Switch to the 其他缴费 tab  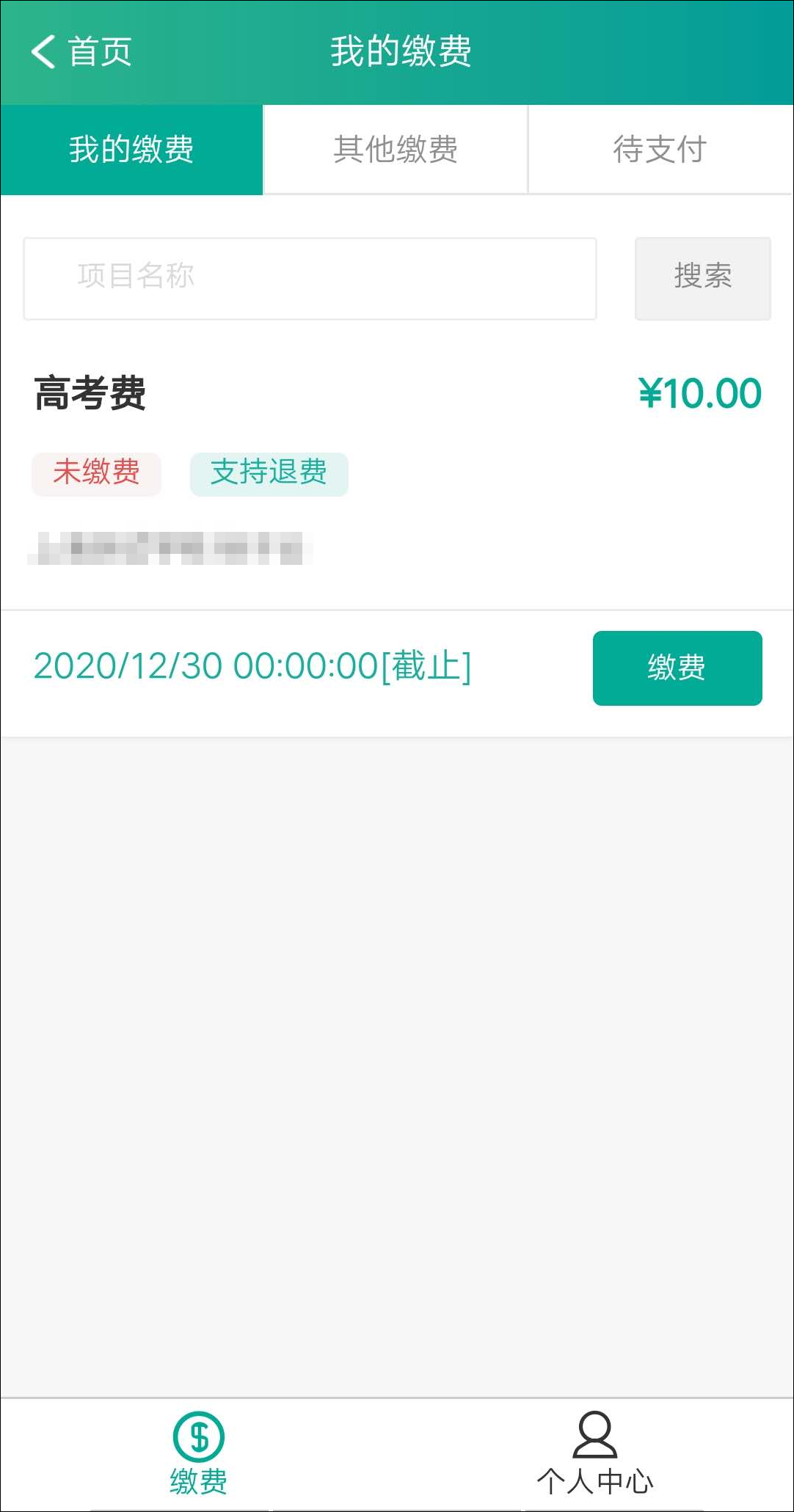(x=396, y=150)
